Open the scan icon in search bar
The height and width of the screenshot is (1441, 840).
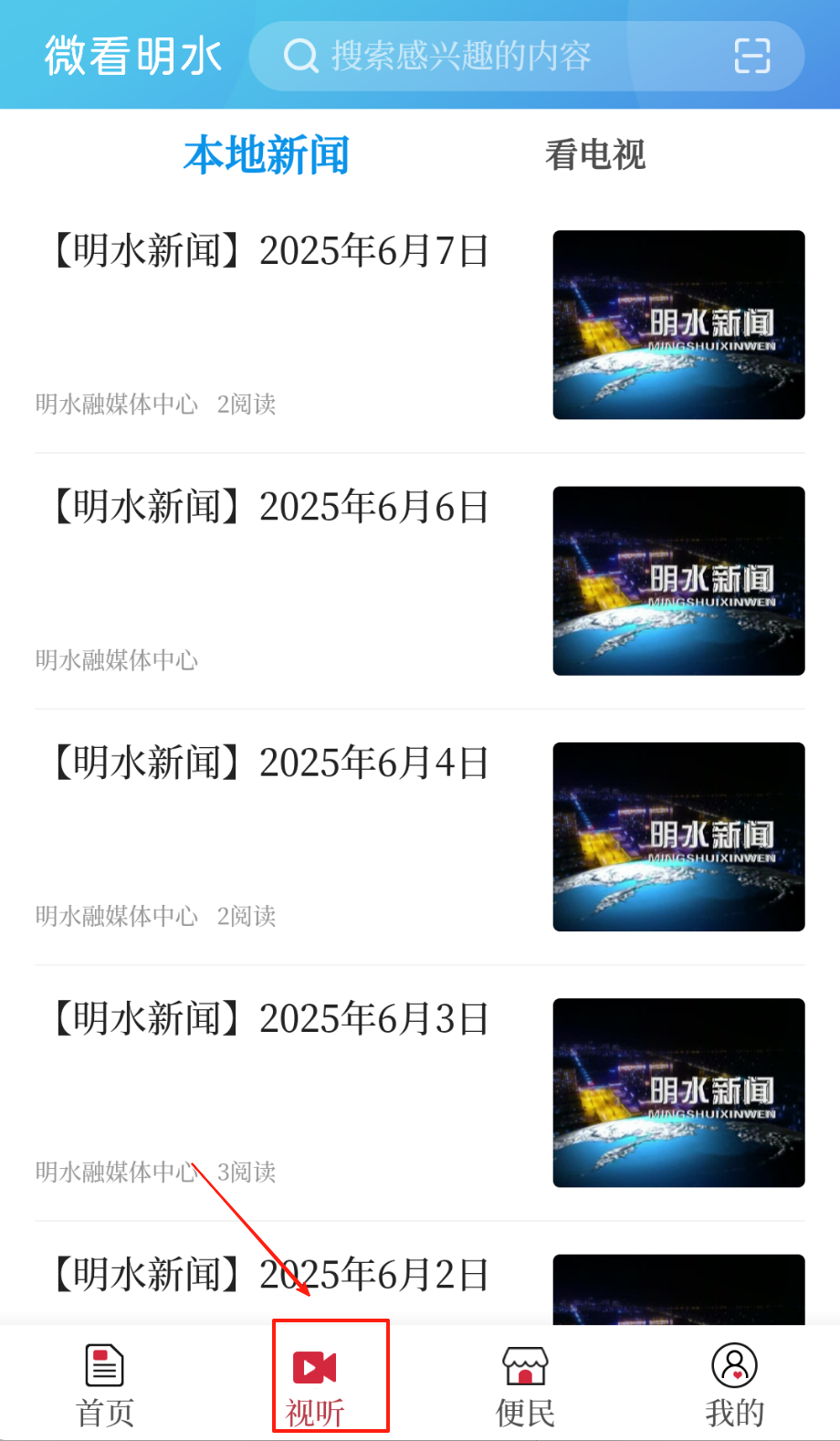(x=752, y=57)
